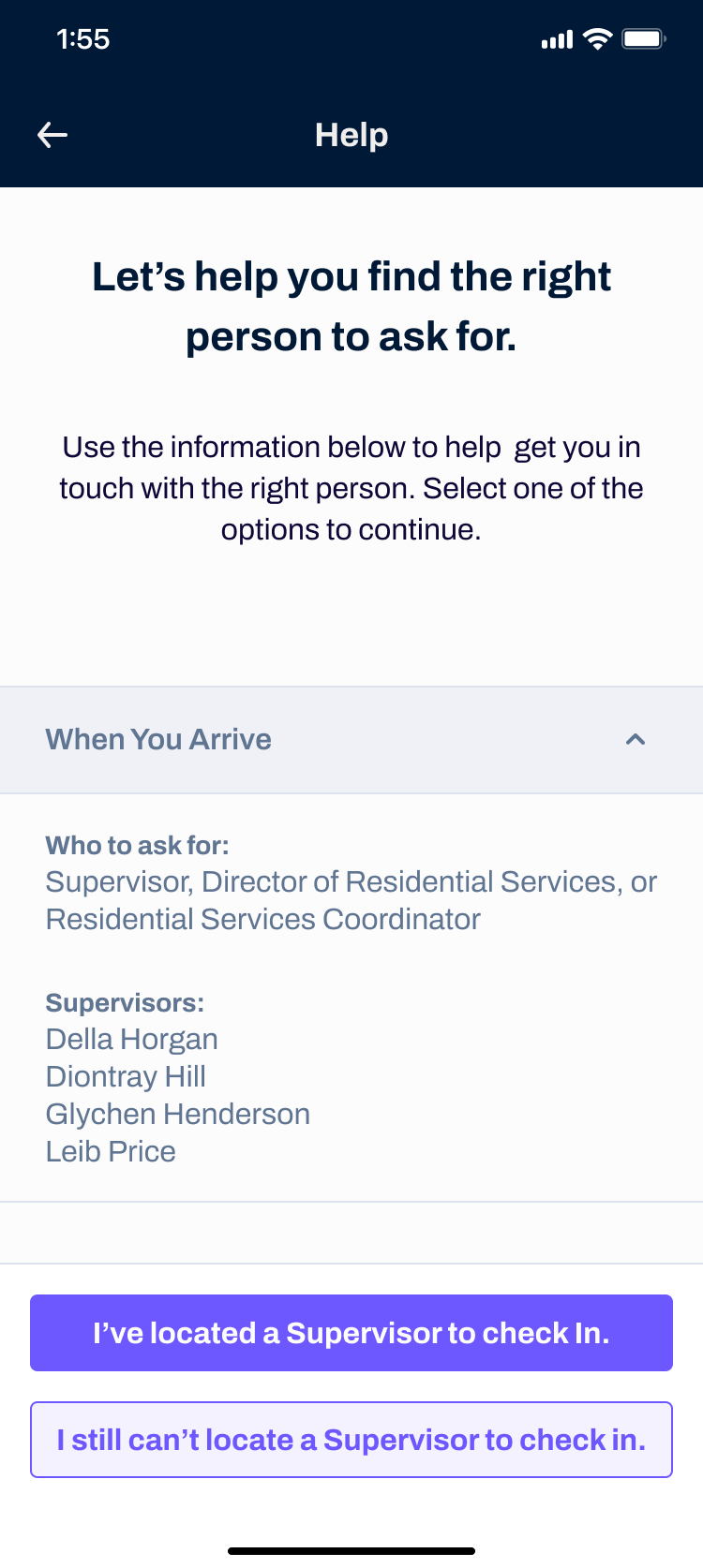The image size is (703, 1568).
Task: Go back using the arrow in header
Action: (x=52, y=135)
